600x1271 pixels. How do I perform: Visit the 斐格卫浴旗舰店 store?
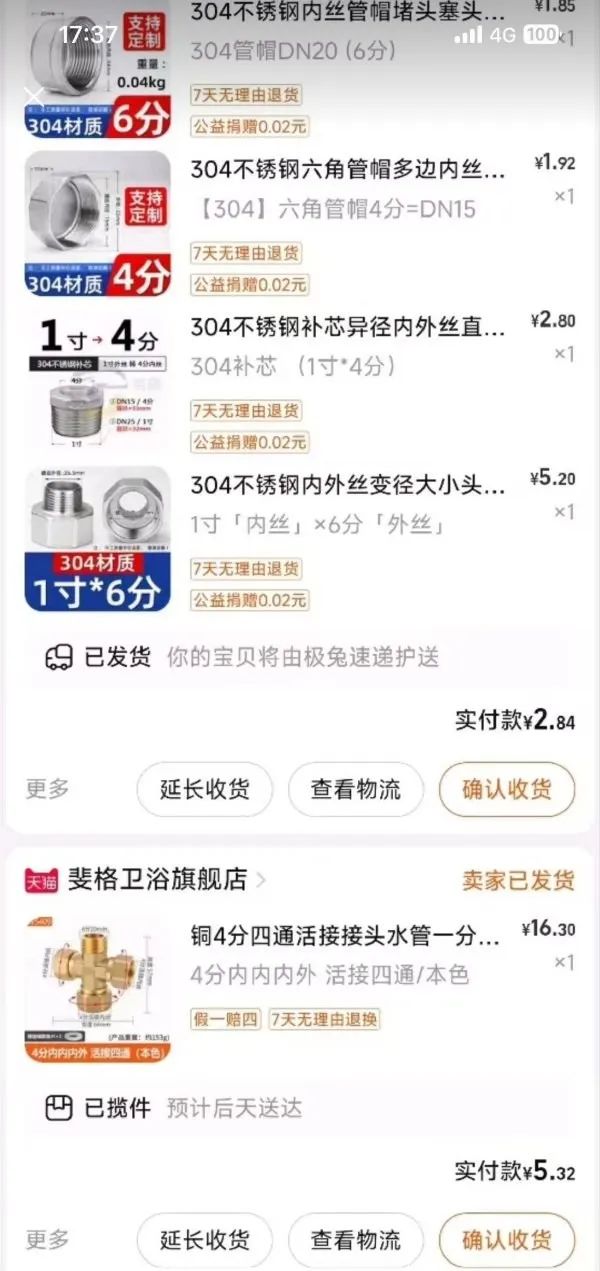pyautogui.click(x=158, y=879)
